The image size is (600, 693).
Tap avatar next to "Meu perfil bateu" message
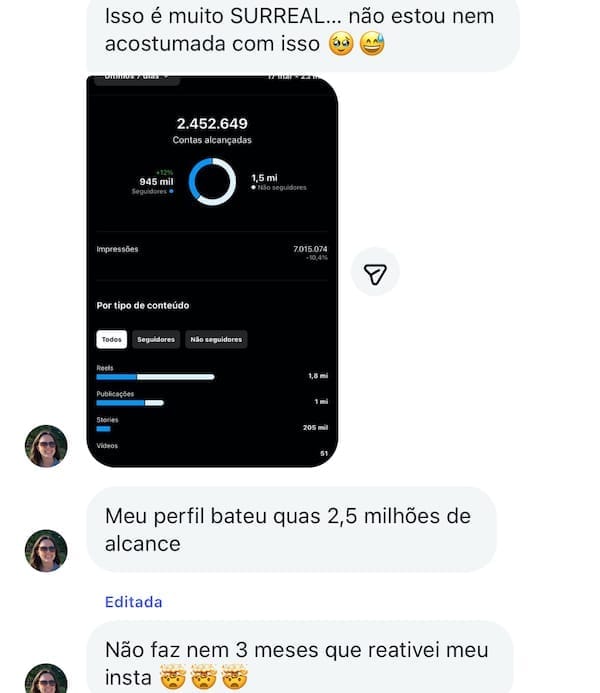[x=46, y=551]
